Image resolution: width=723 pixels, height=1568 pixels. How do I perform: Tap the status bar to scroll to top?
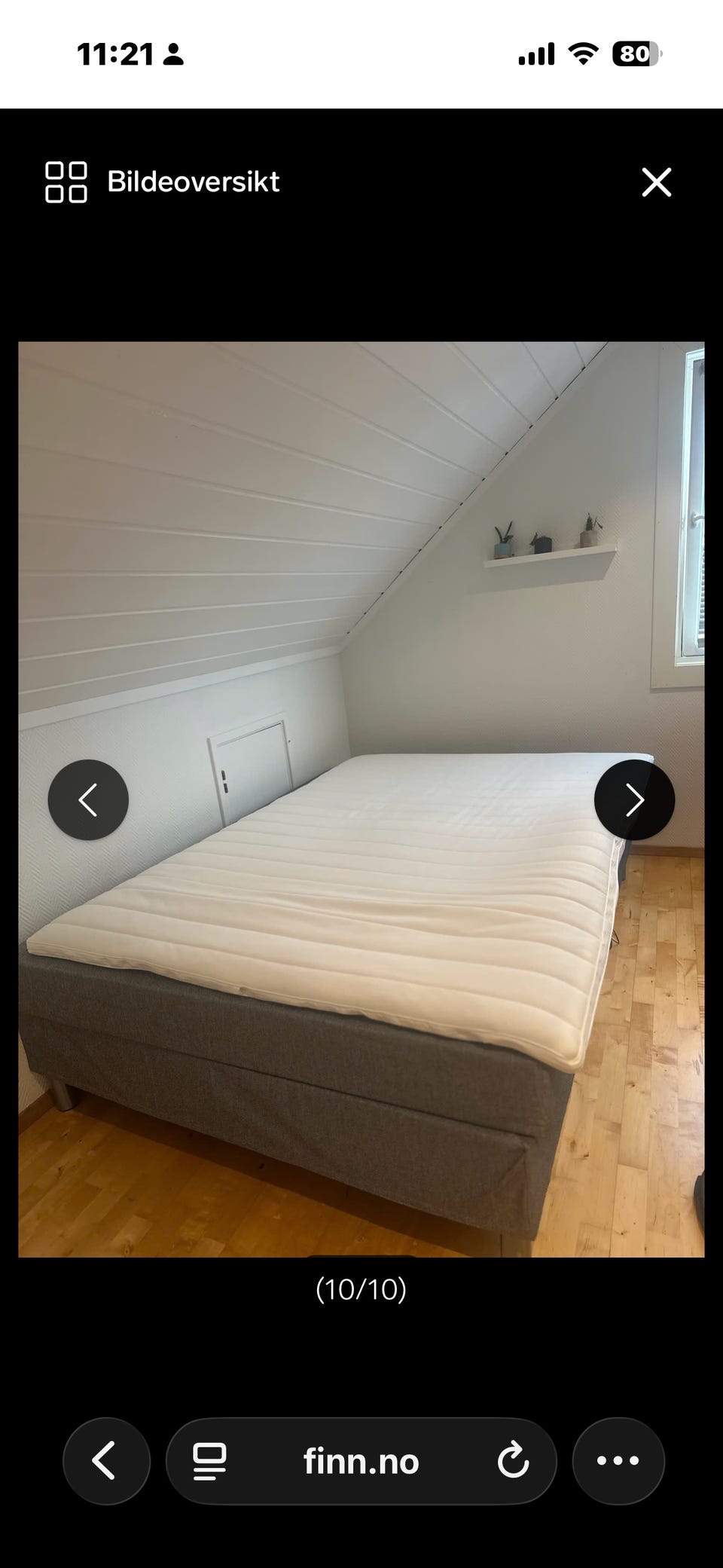point(361,53)
